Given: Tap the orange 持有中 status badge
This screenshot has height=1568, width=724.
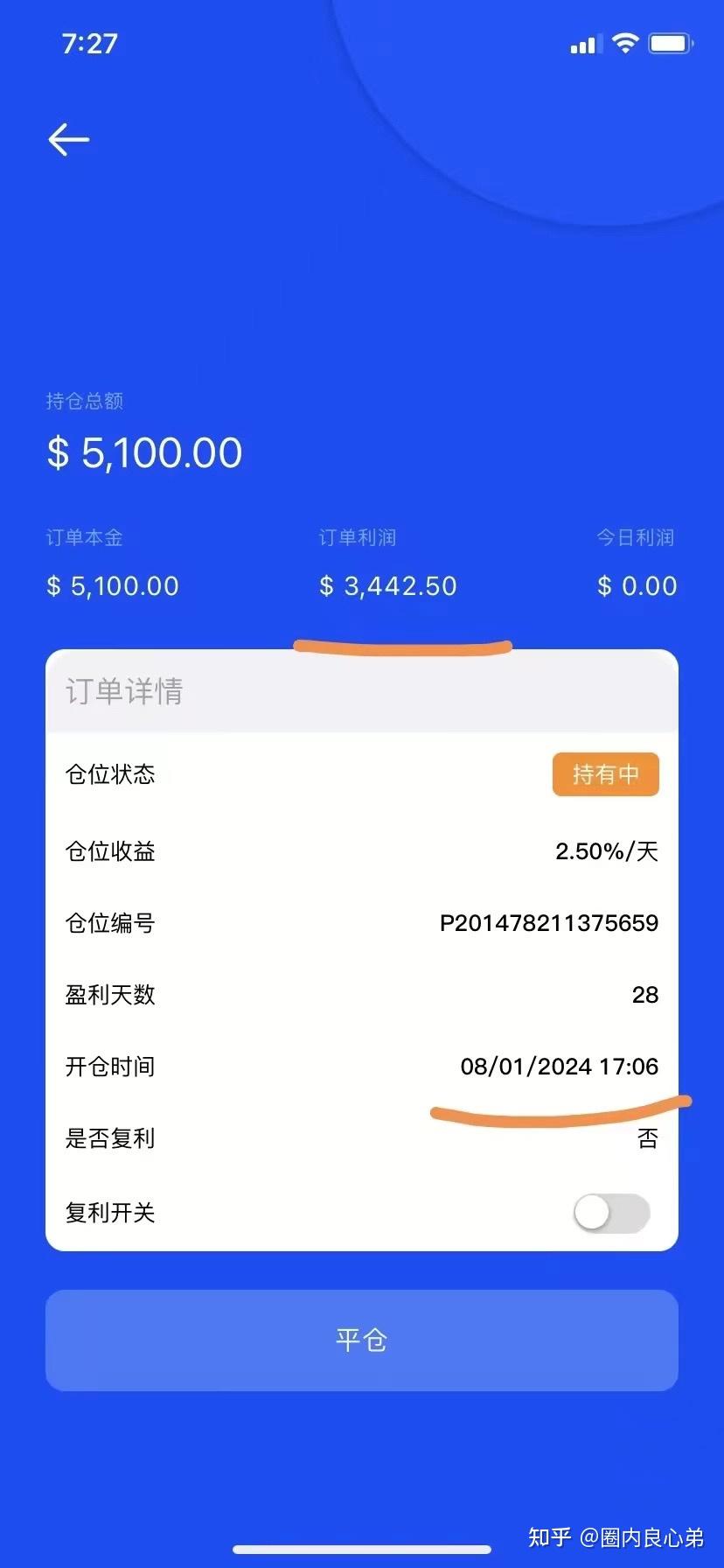Looking at the screenshot, I should [605, 773].
